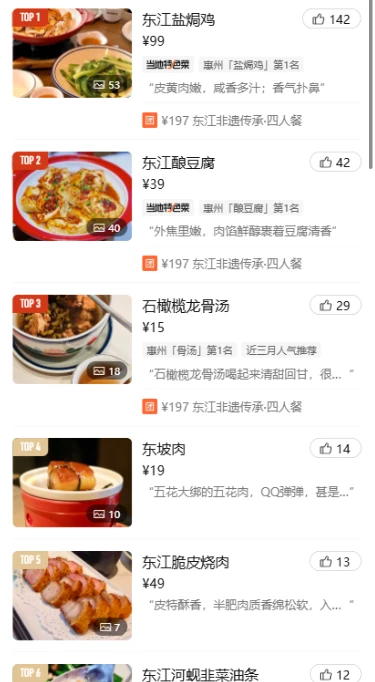
Task: Open the ¥197 group deal under 东江盐焗鸡
Action: click(222, 120)
